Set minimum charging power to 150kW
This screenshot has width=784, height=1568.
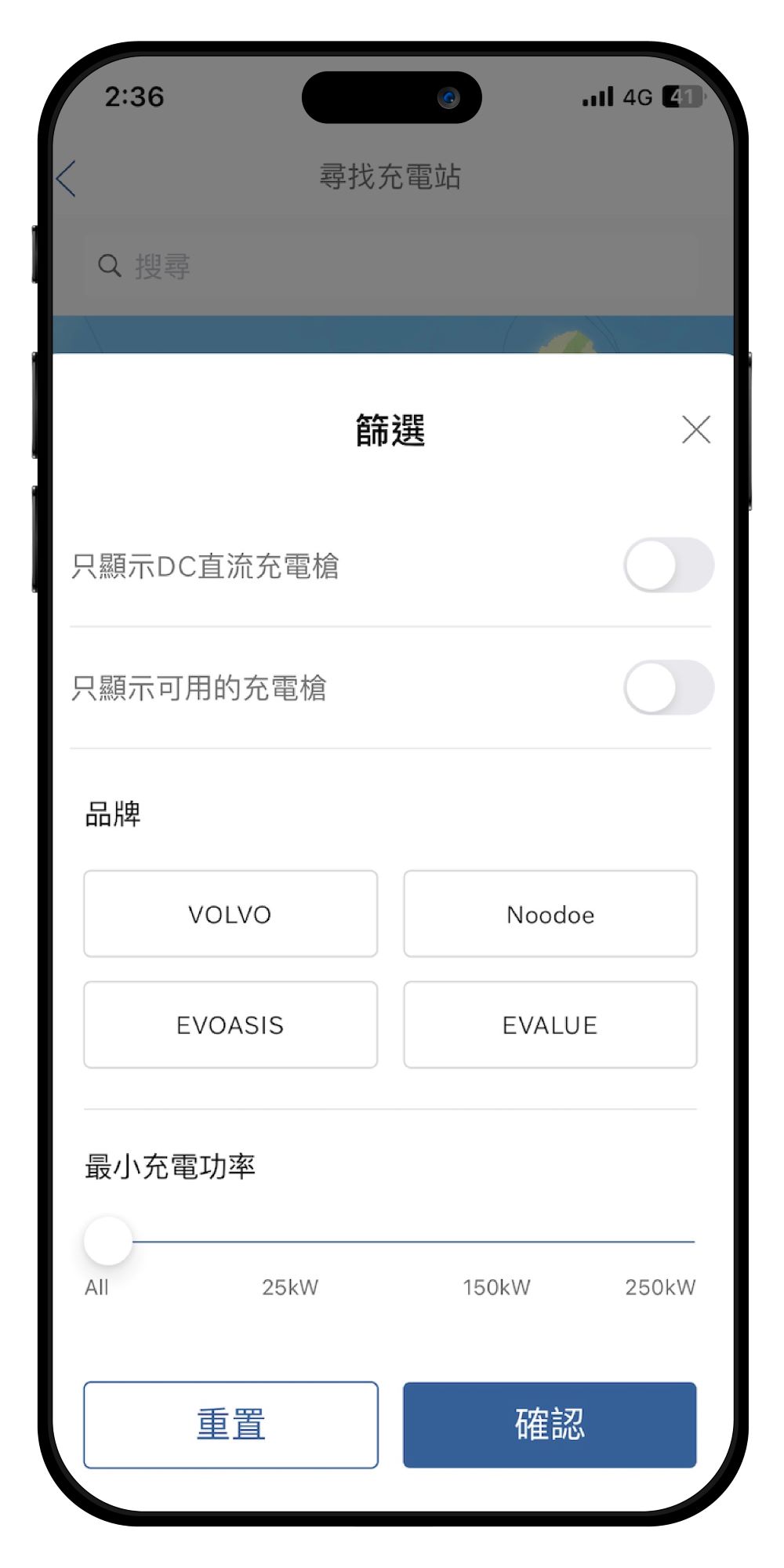point(496,1242)
